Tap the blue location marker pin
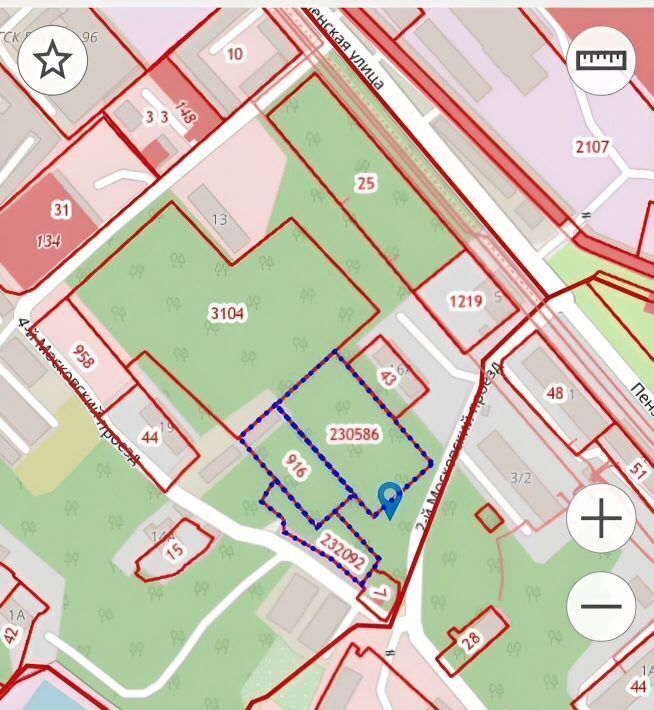The height and width of the screenshot is (710, 654). click(x=389, y=497)
